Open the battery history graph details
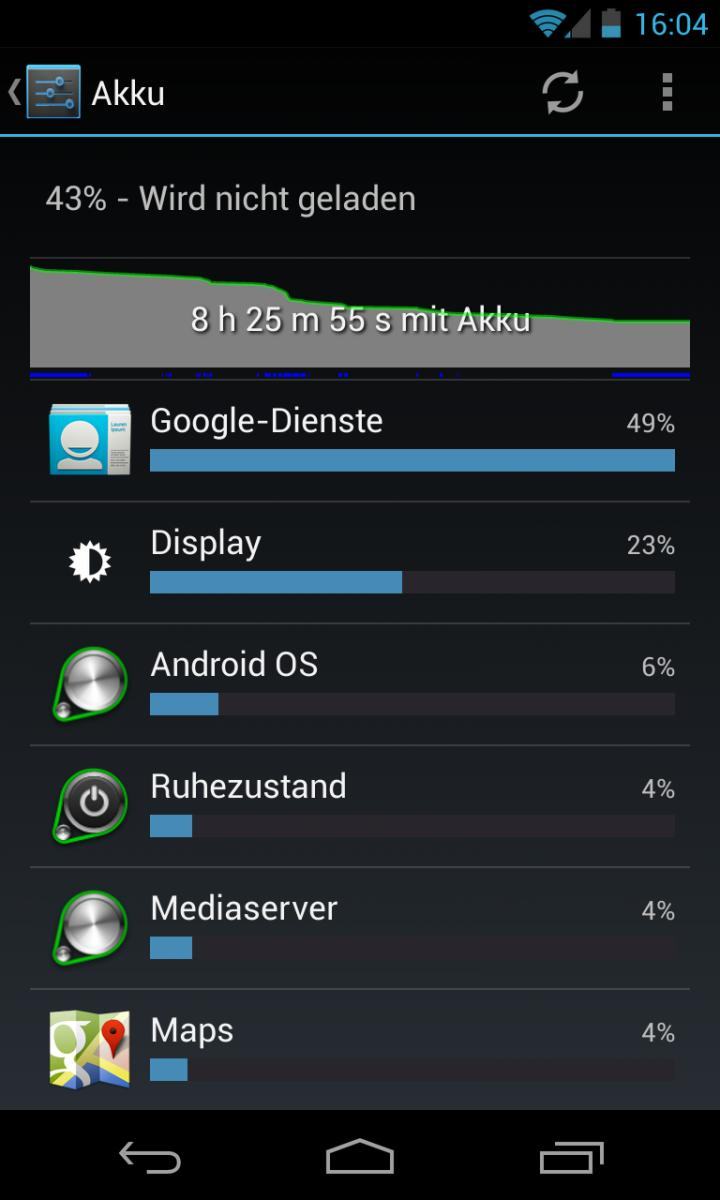This screenshot has width=720, height=1200. pyautogui.click(x=360, y=318)
